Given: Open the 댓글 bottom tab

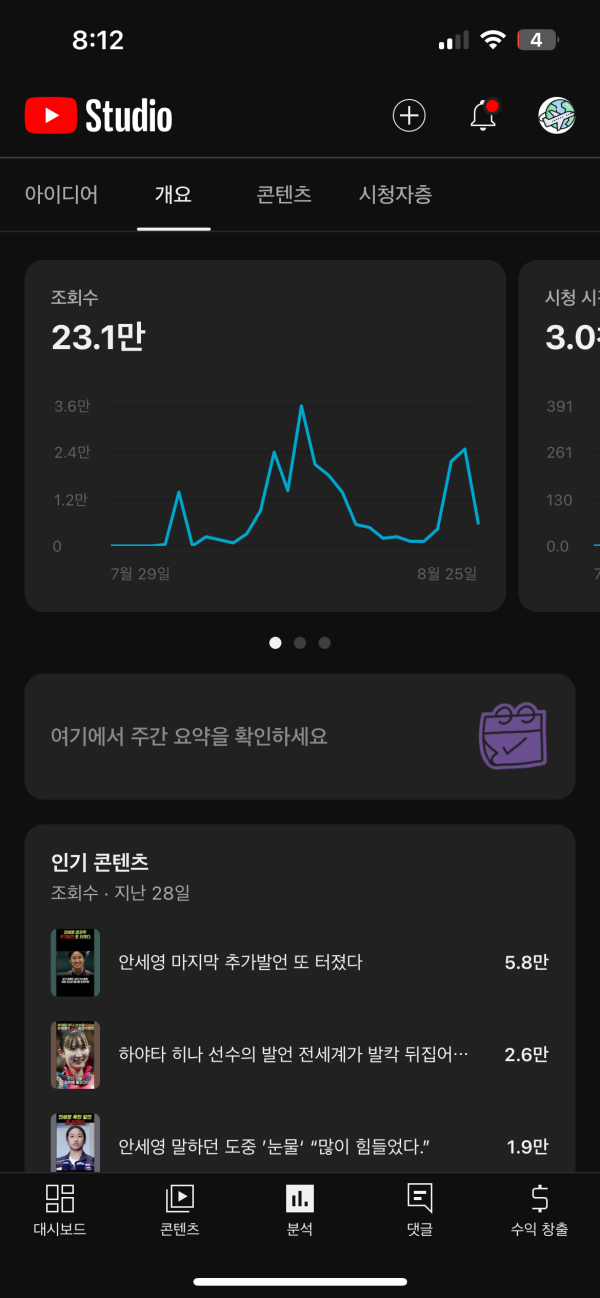Looking at the screenshot, I should (x=420, y=1210).
